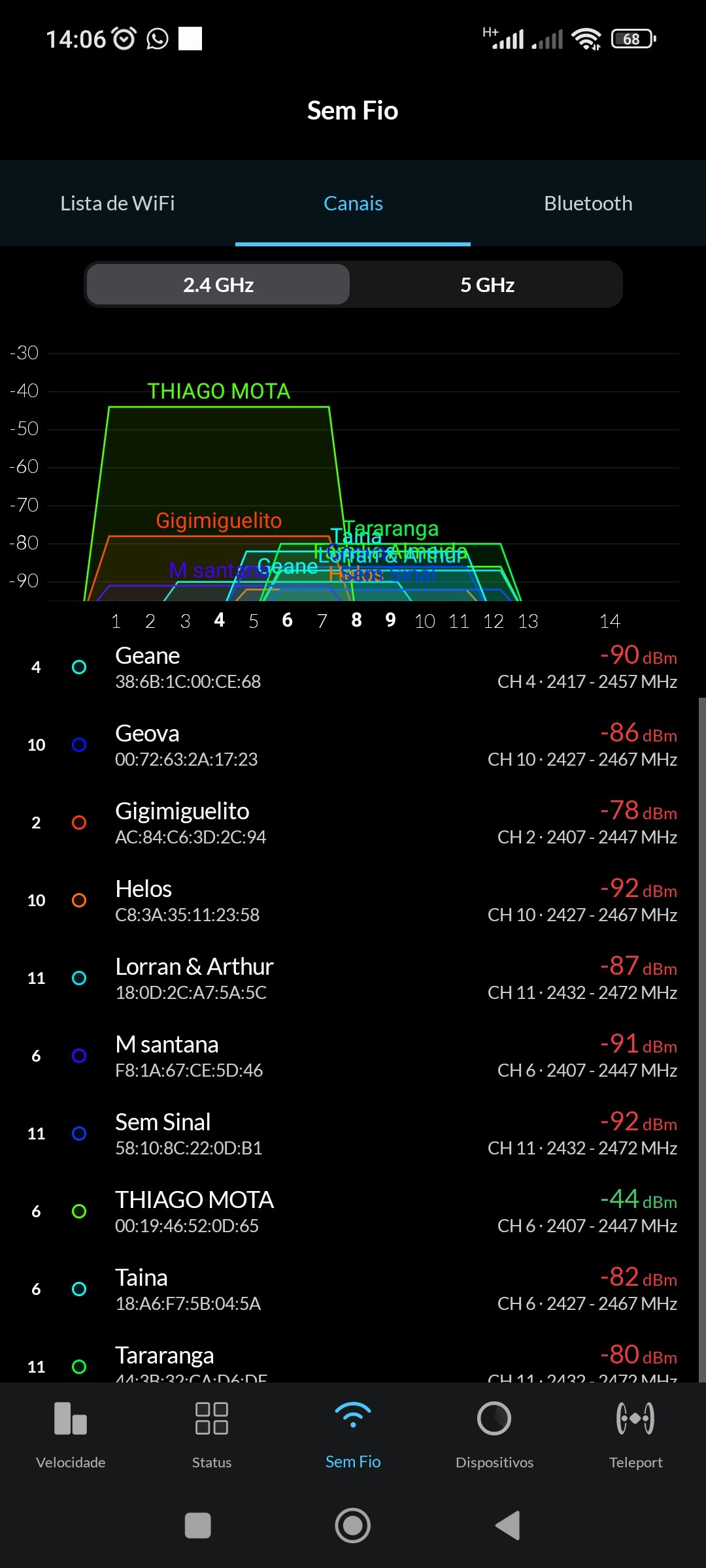
Task: Switch to the 5 GHz band
Action: point(487,285)
